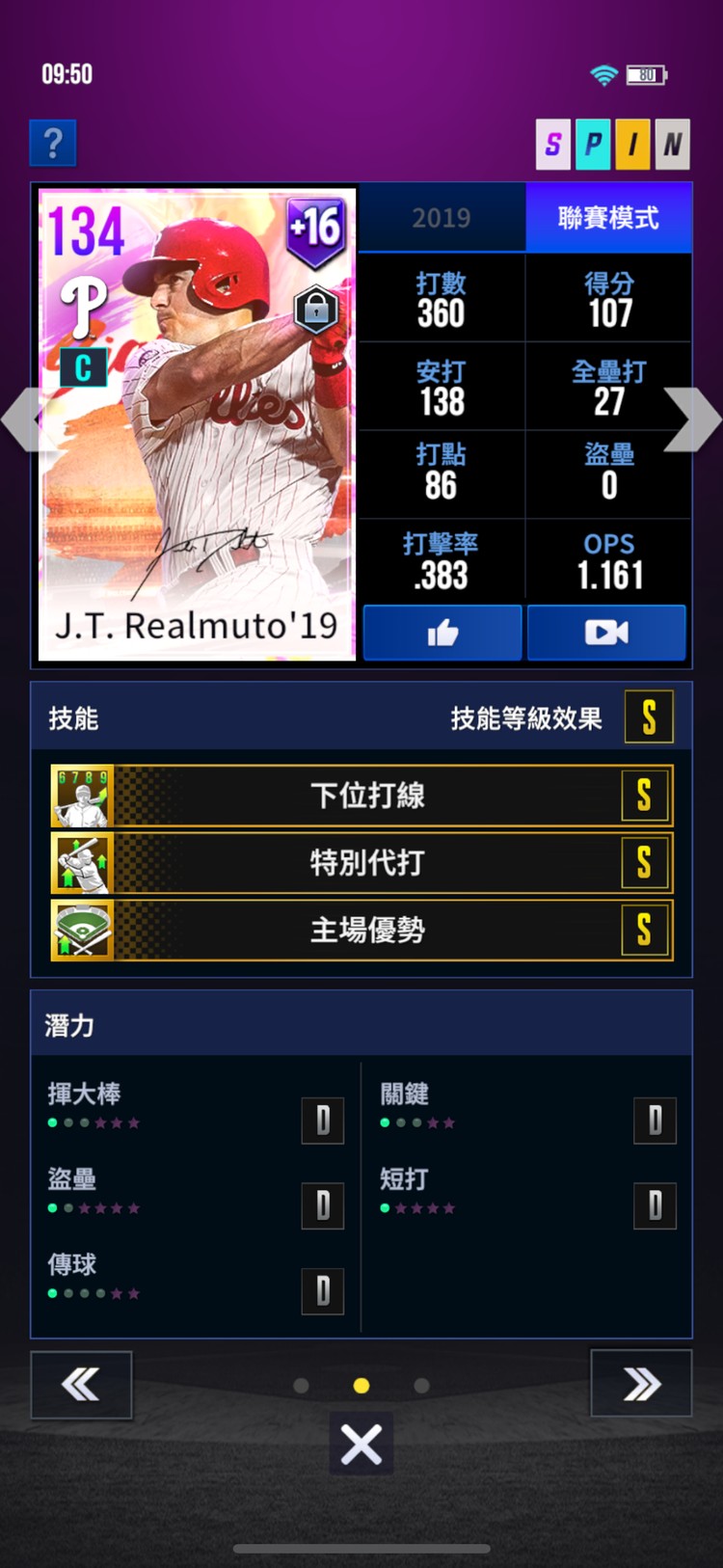
Task: Select the first page indicator dot
Action: (301, 1386)
